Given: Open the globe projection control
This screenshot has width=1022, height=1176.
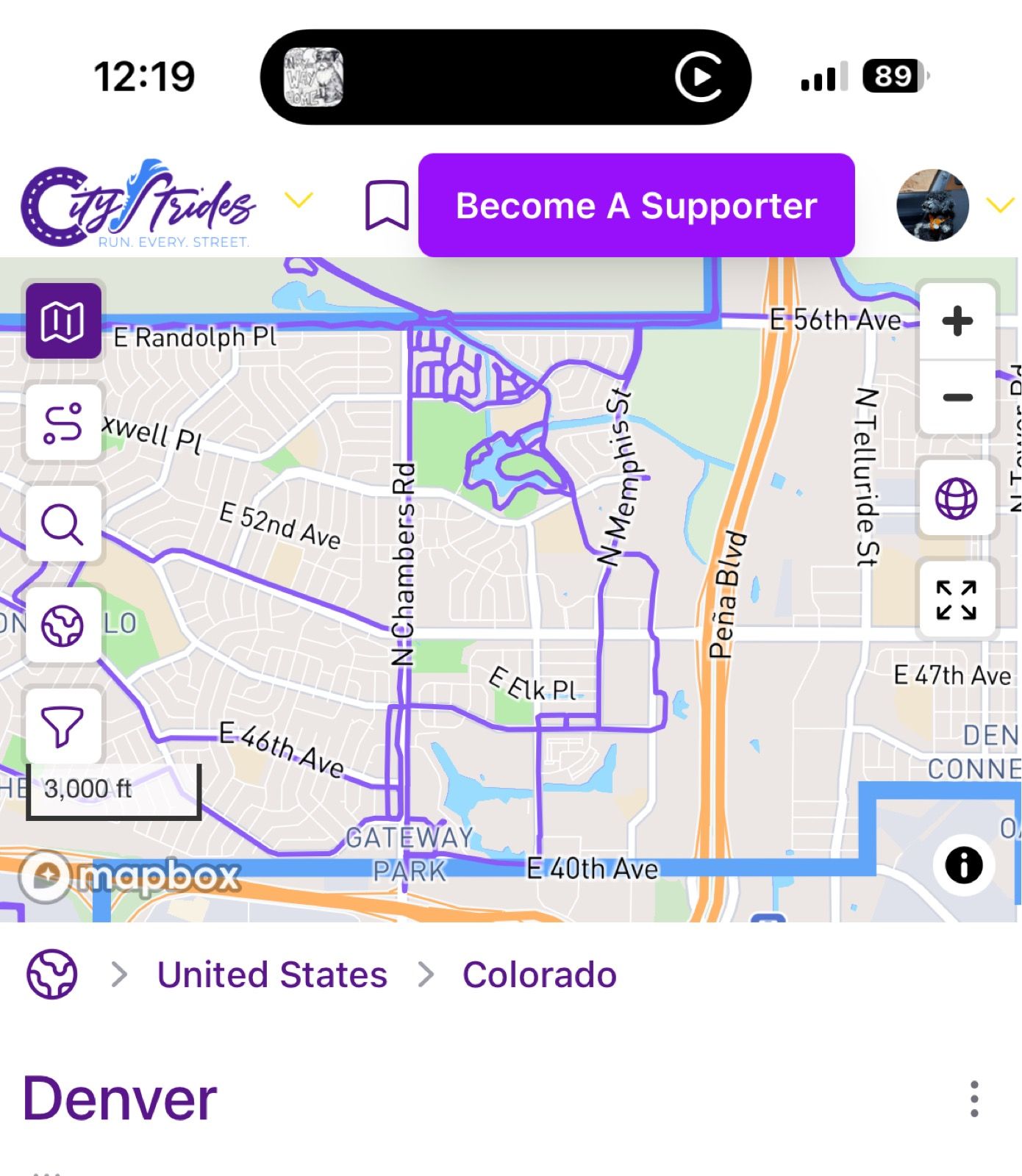Looking at the screenshot, I should tap(957, 498).
